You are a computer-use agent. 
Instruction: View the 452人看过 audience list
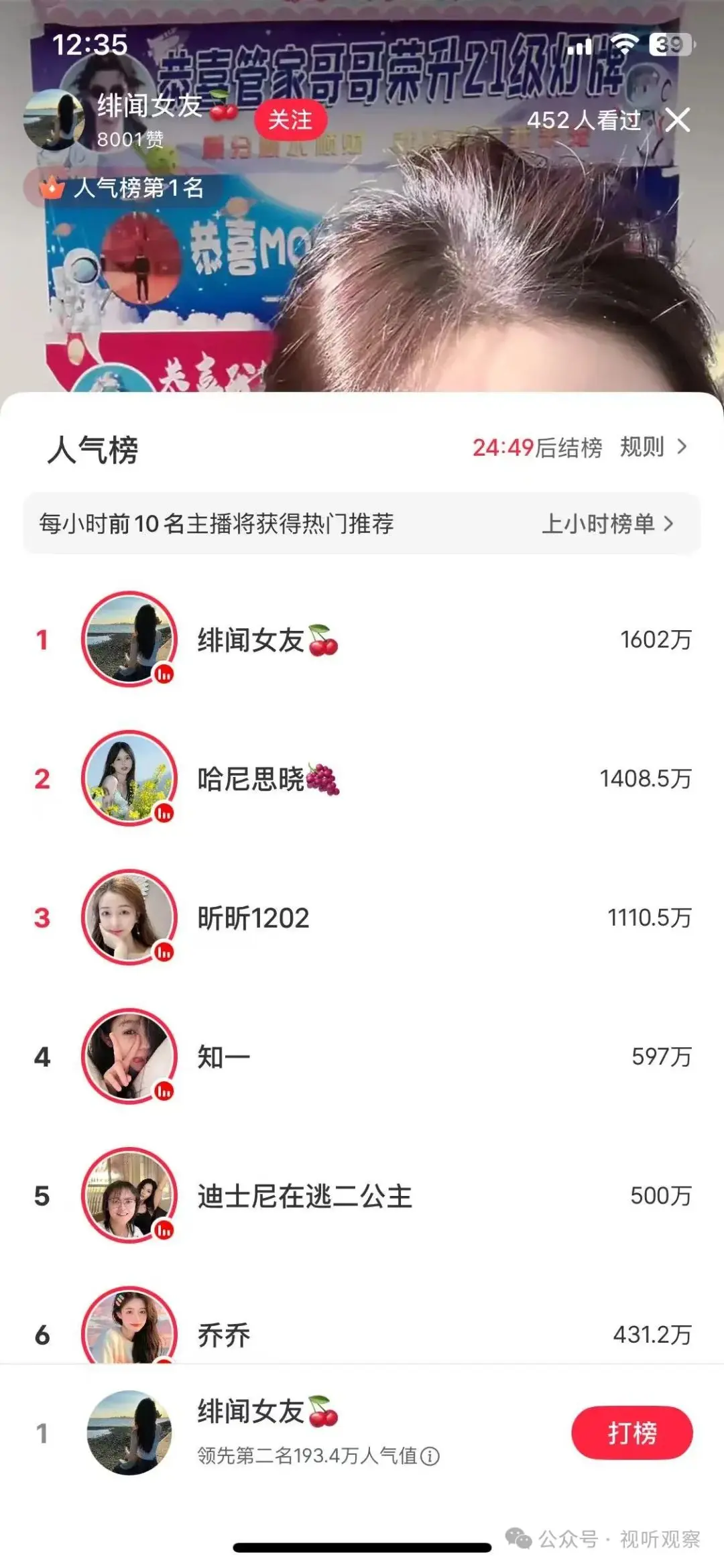tap(583, 121)
